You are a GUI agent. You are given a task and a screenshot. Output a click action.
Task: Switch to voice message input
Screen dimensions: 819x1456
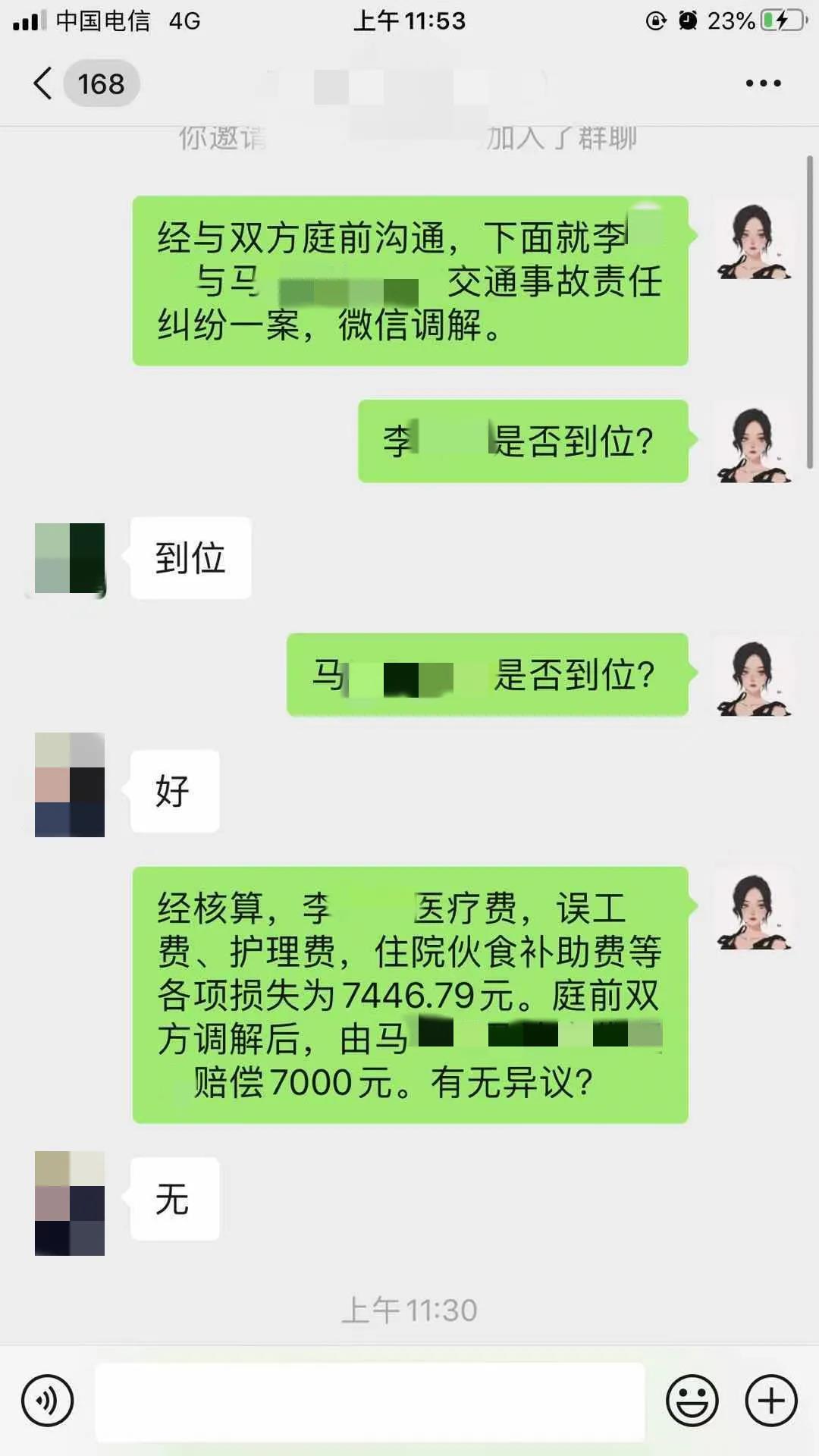(48, 1401)
